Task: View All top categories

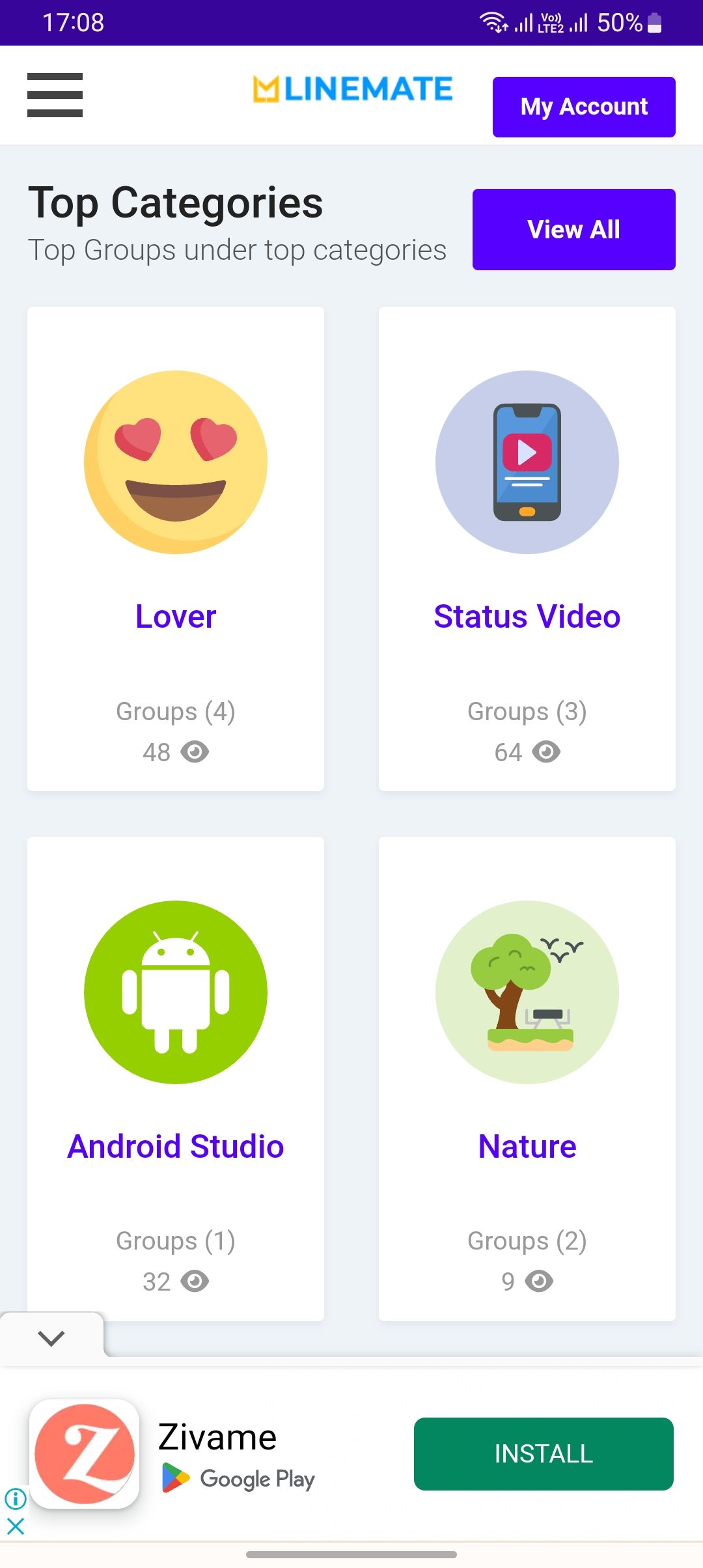Action: point(573,229)
